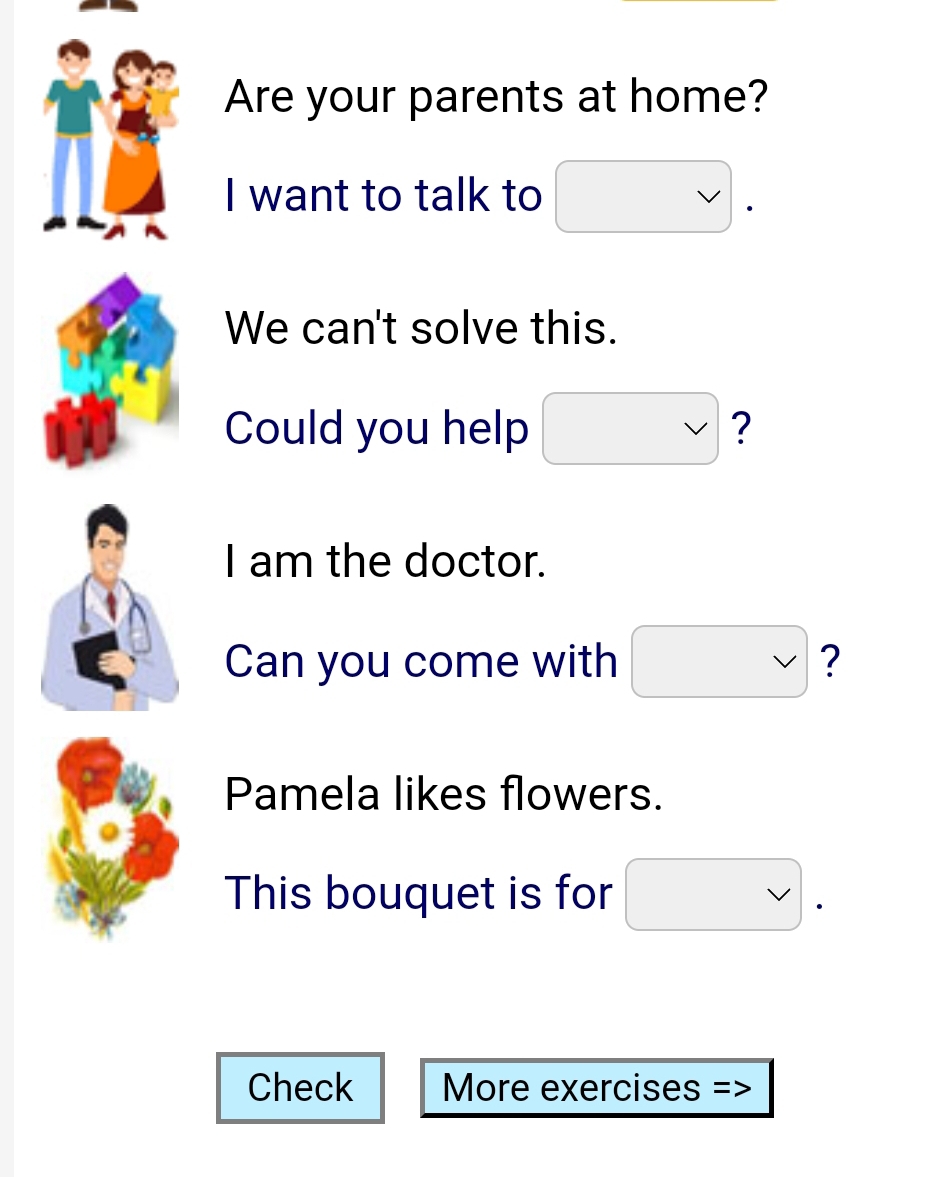The width and height of the screenshot is (929, 1177).
Task: Click the flower bouquet picture
Action: pos(110,838)
